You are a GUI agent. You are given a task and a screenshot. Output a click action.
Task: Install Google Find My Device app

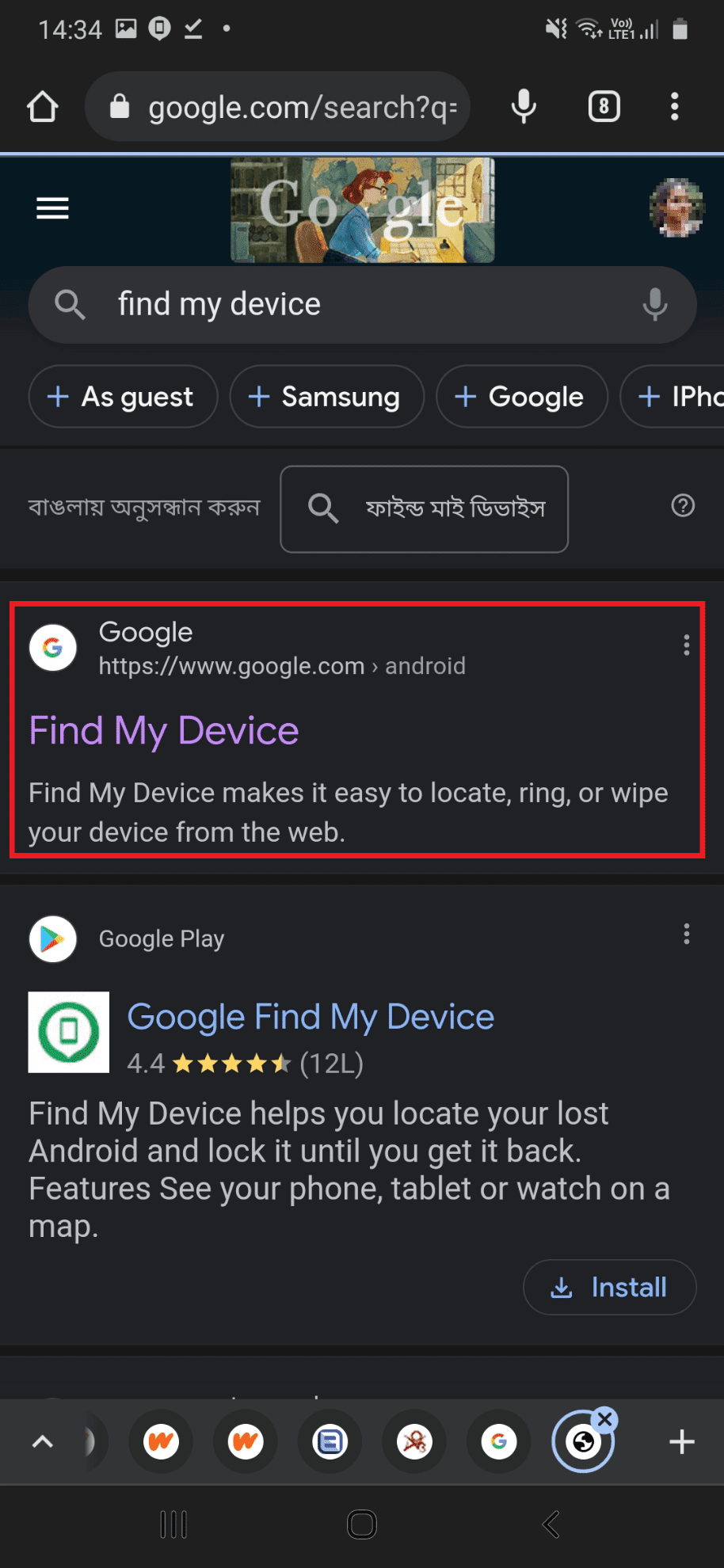click(609, 1288)
